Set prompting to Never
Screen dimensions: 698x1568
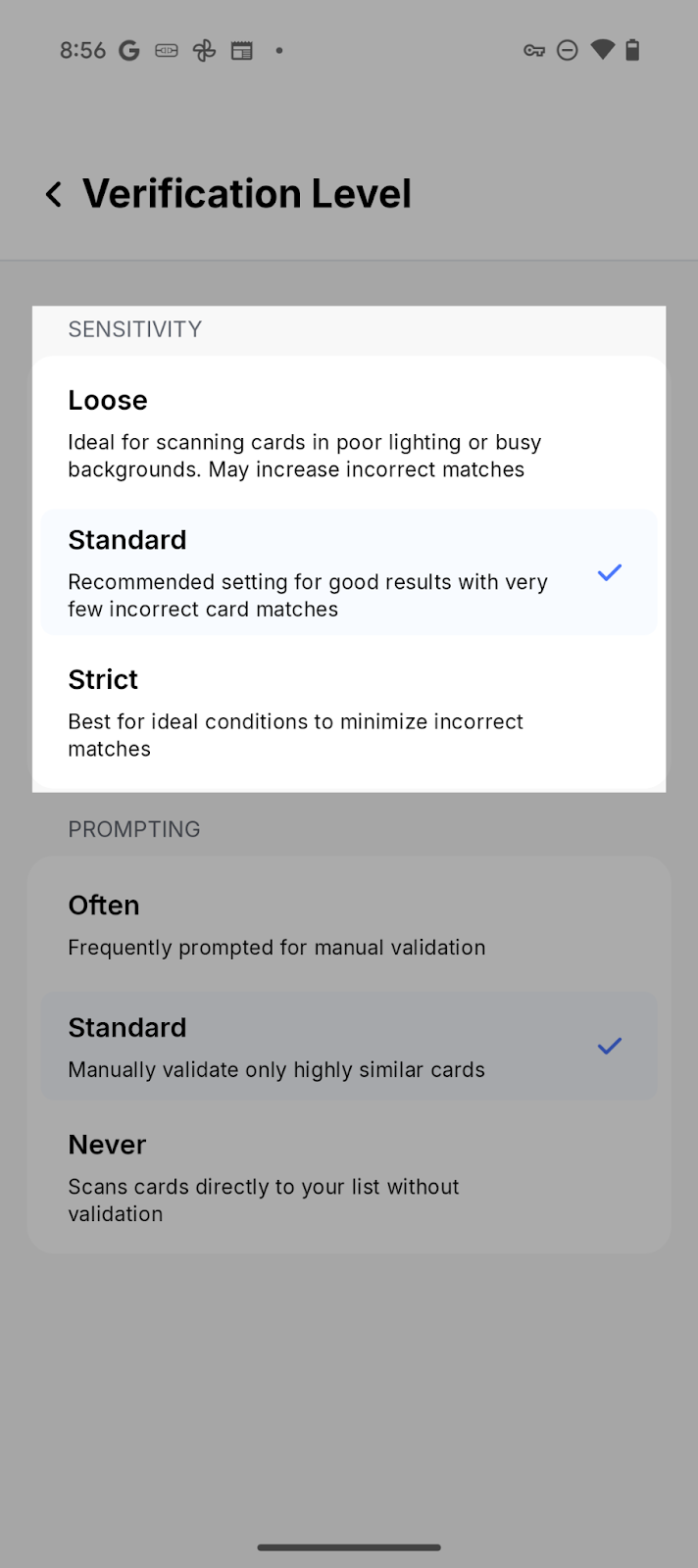click(348, 1178)
